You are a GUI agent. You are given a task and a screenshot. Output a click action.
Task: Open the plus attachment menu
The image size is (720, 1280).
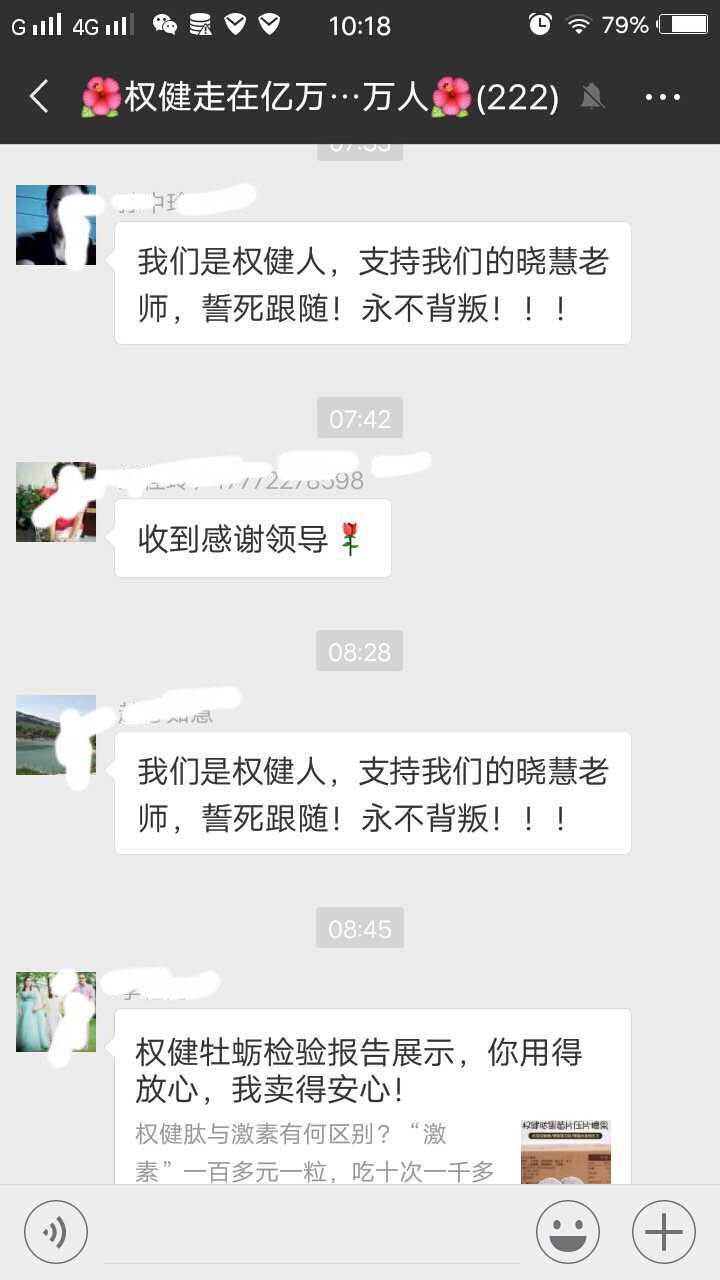[664, 1232]
